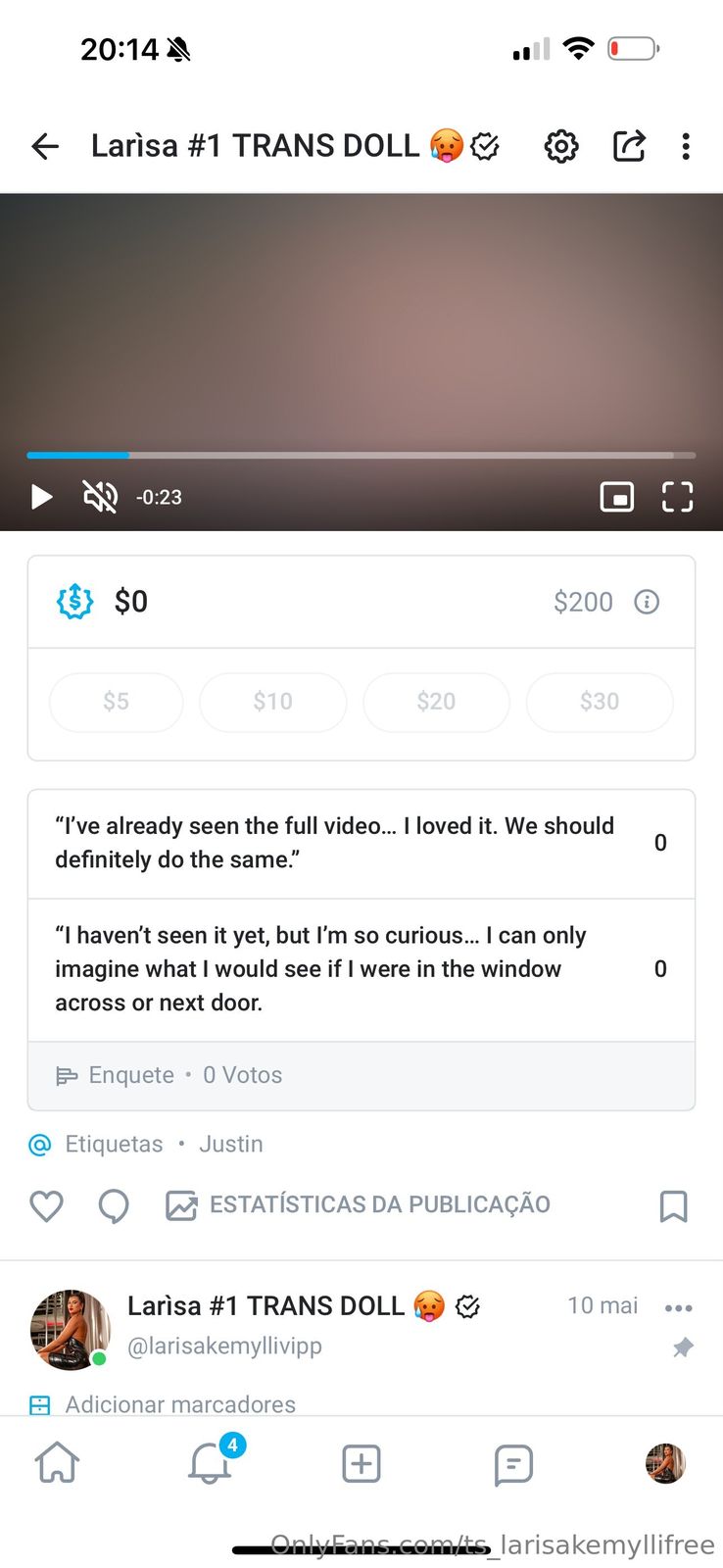The image size is (723, 1568).
Task: Enable picture-in-picture mode
Action: click(x=616, y=497)
